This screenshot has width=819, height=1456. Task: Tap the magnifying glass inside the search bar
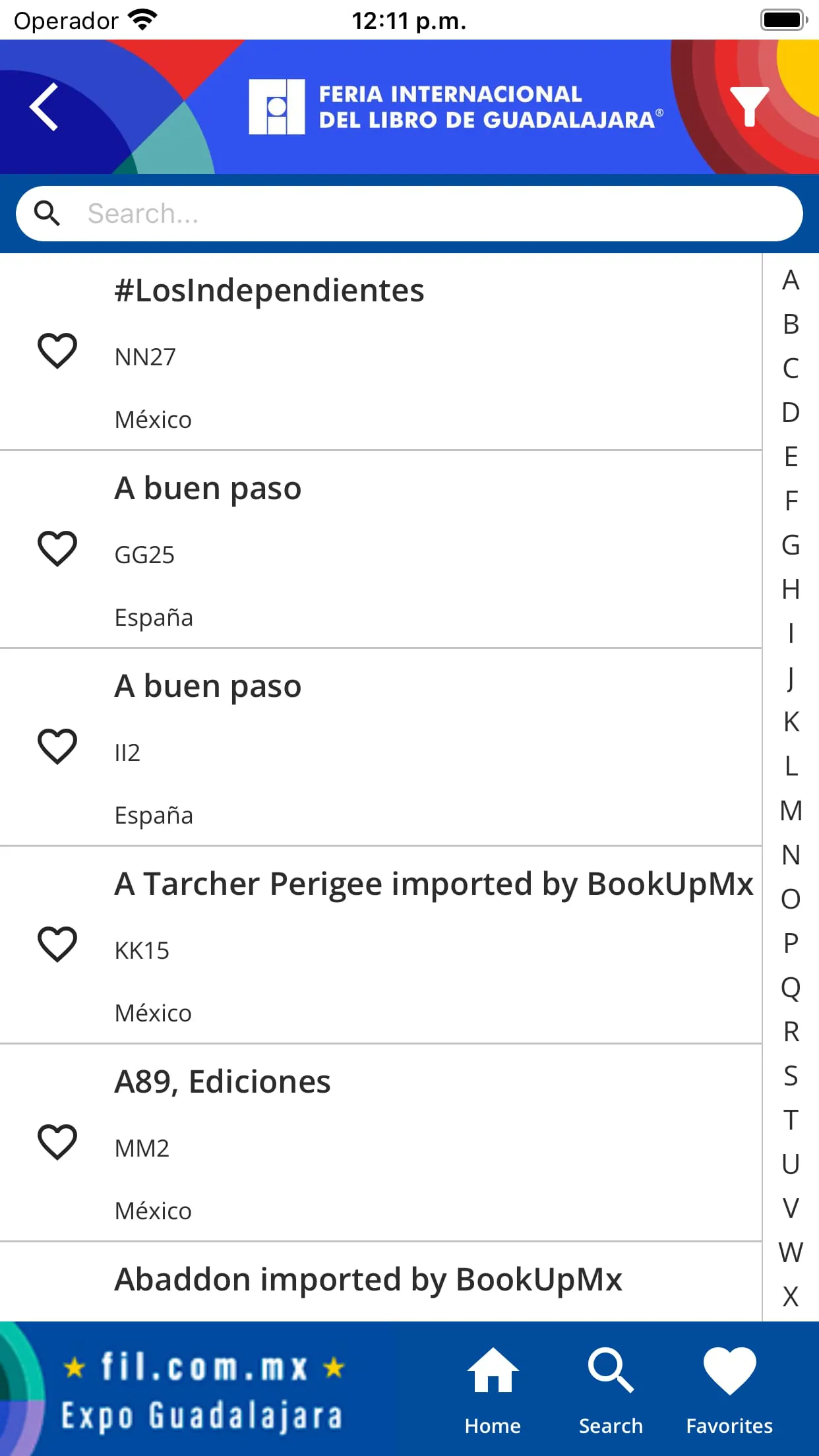coord(47,213)
